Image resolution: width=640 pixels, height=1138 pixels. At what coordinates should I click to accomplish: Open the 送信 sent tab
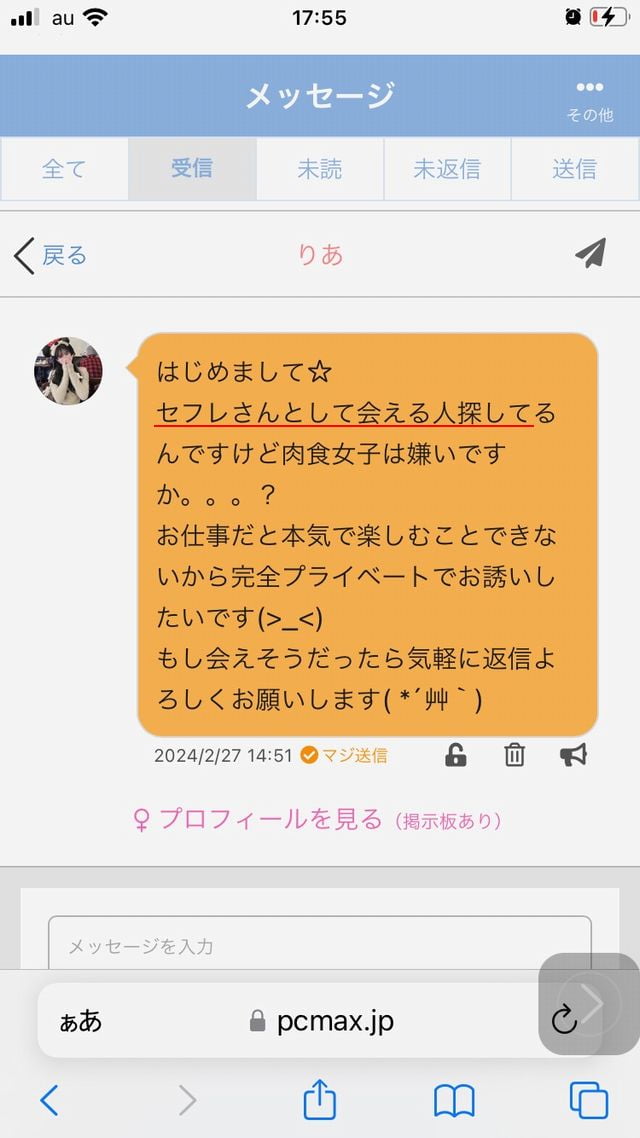[575, 169]
